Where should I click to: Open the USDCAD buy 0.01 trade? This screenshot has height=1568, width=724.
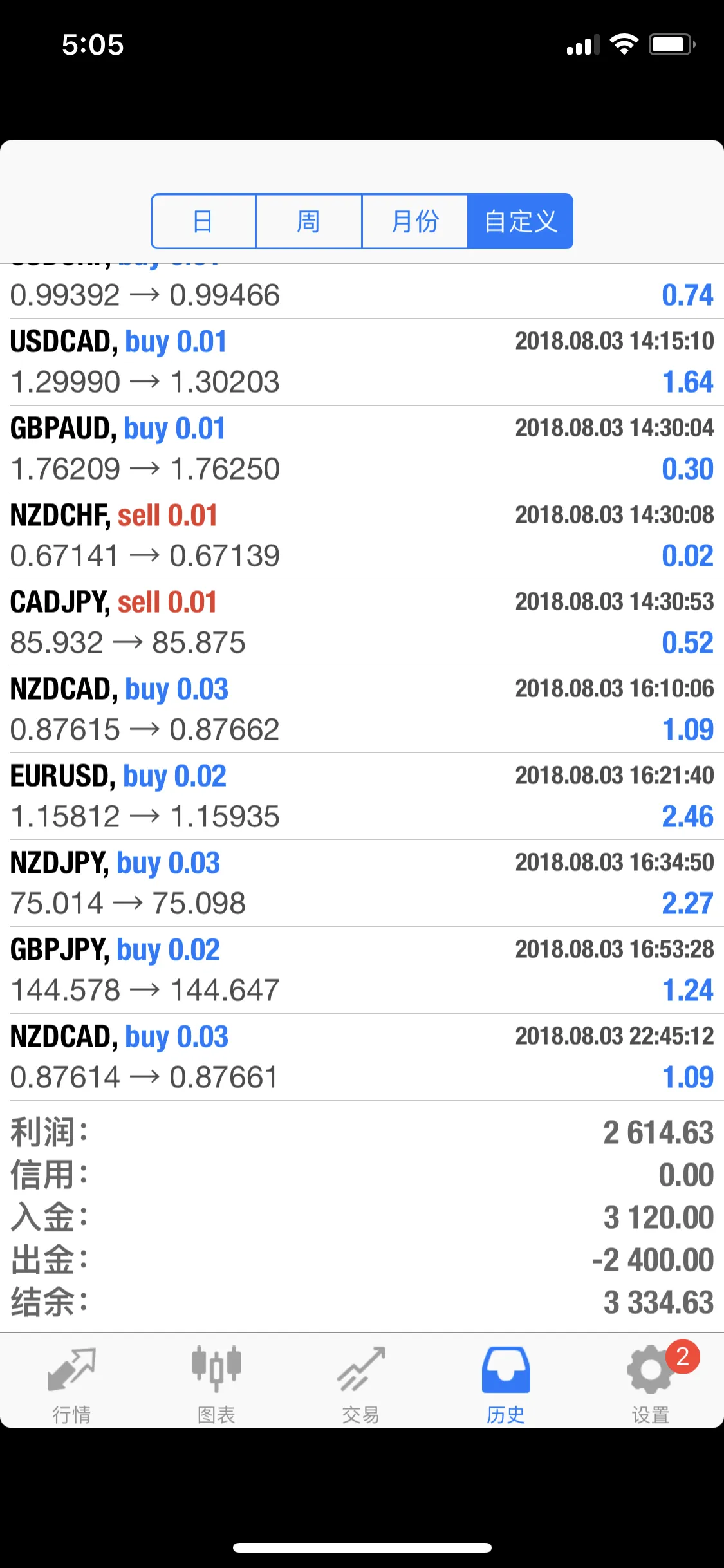[x=362, y=362]
